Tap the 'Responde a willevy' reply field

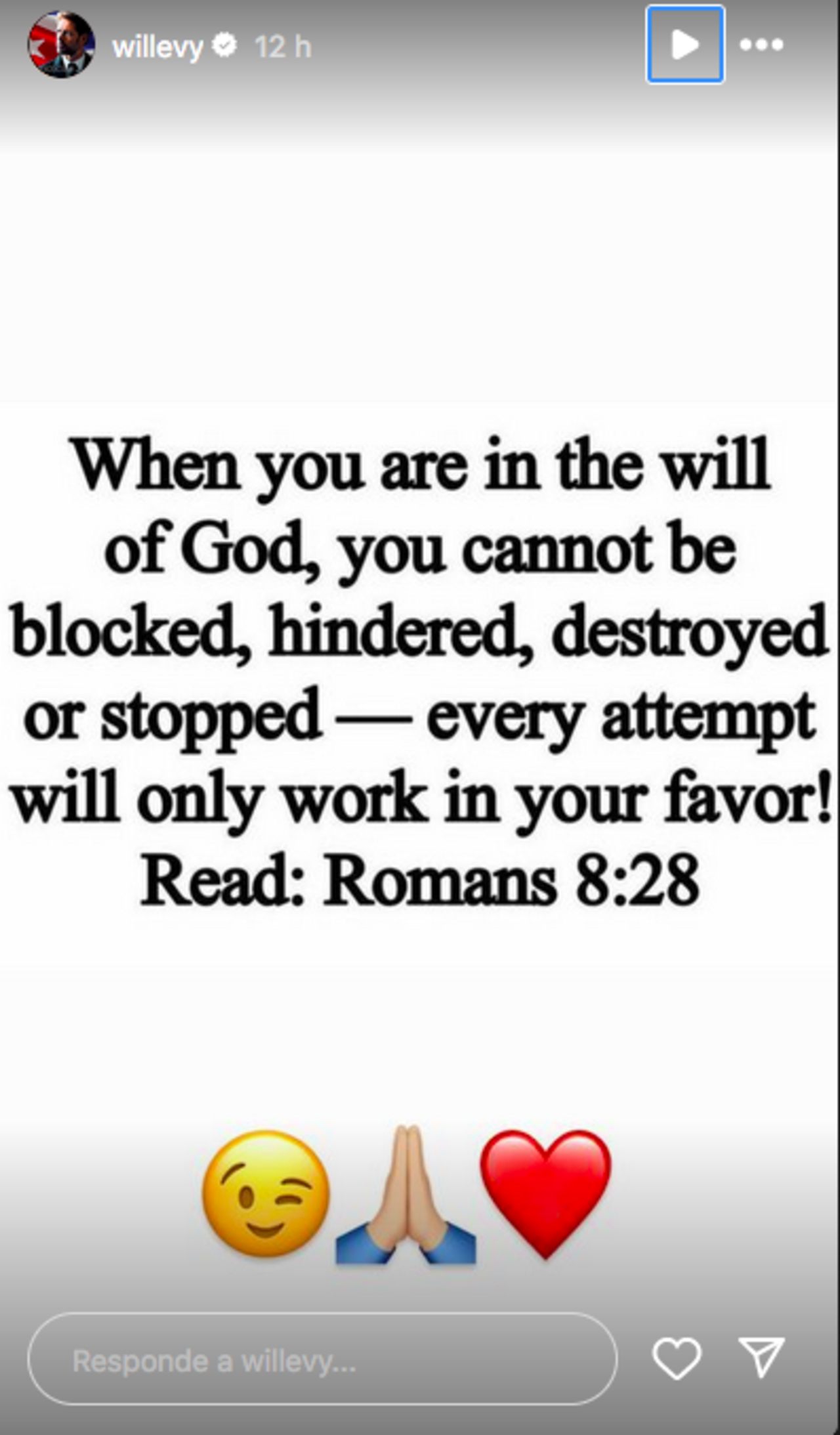[322, 1361]
